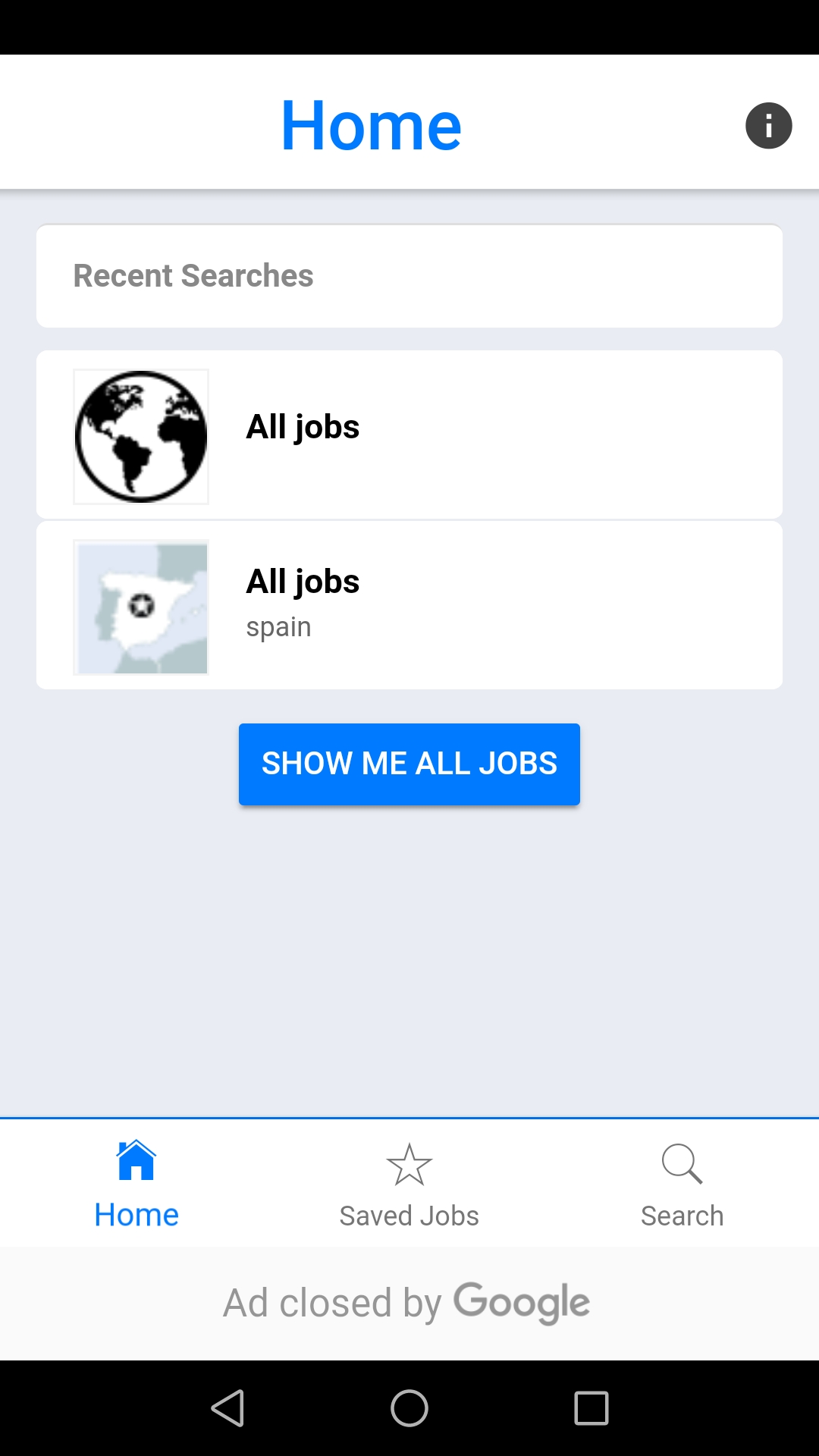Go to the Search tab
Viewport: 819px width, 1456px height.
(x=682, y=1183)
